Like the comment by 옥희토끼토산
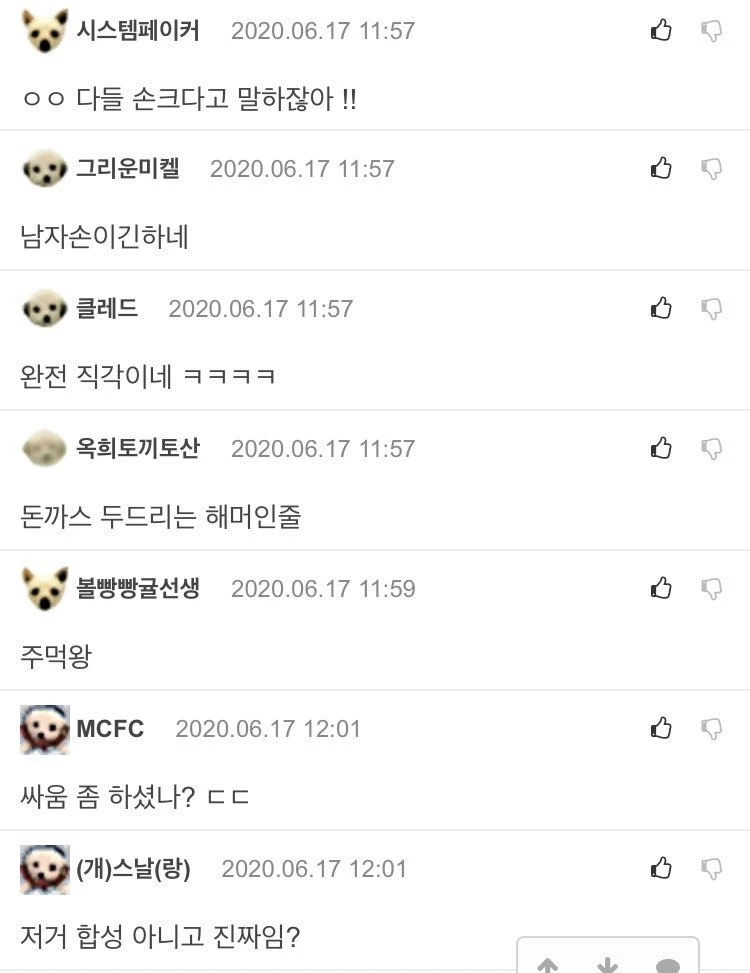The image size is (750, 973). click(x=661, y=448)
